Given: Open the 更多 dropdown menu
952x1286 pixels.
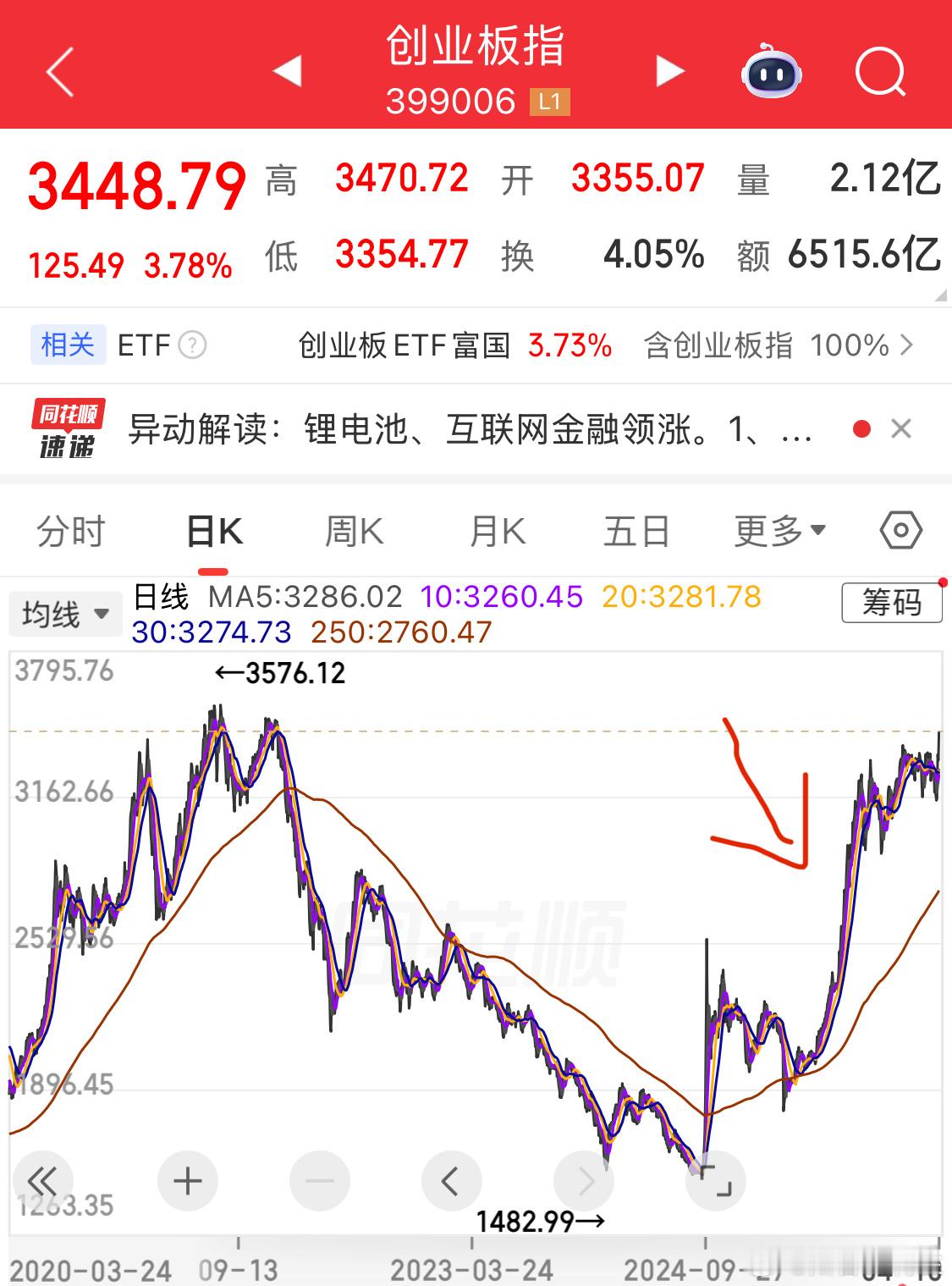Looking at the screenshot, I should point(778,530).
